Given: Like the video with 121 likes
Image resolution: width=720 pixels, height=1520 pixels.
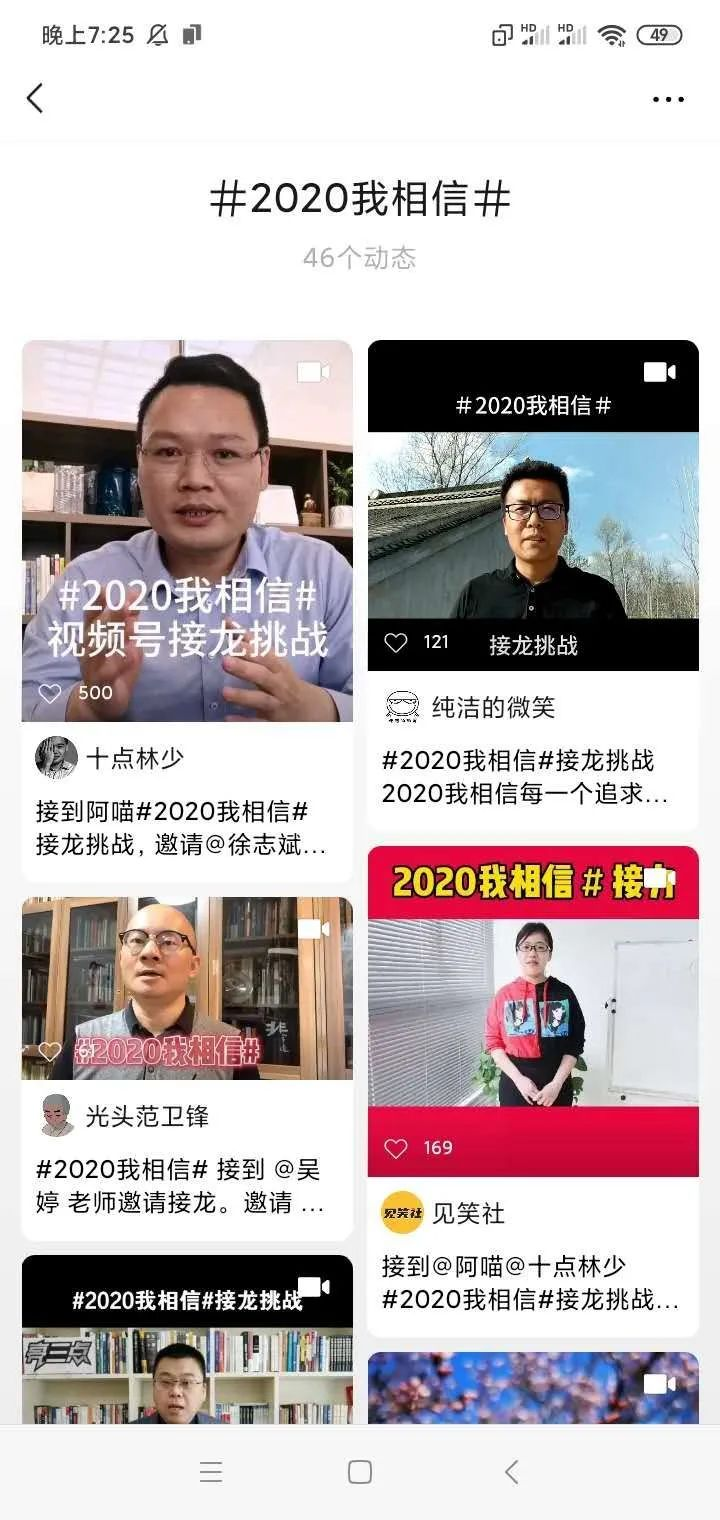Looking at the screenshot, I should (396, 642).
